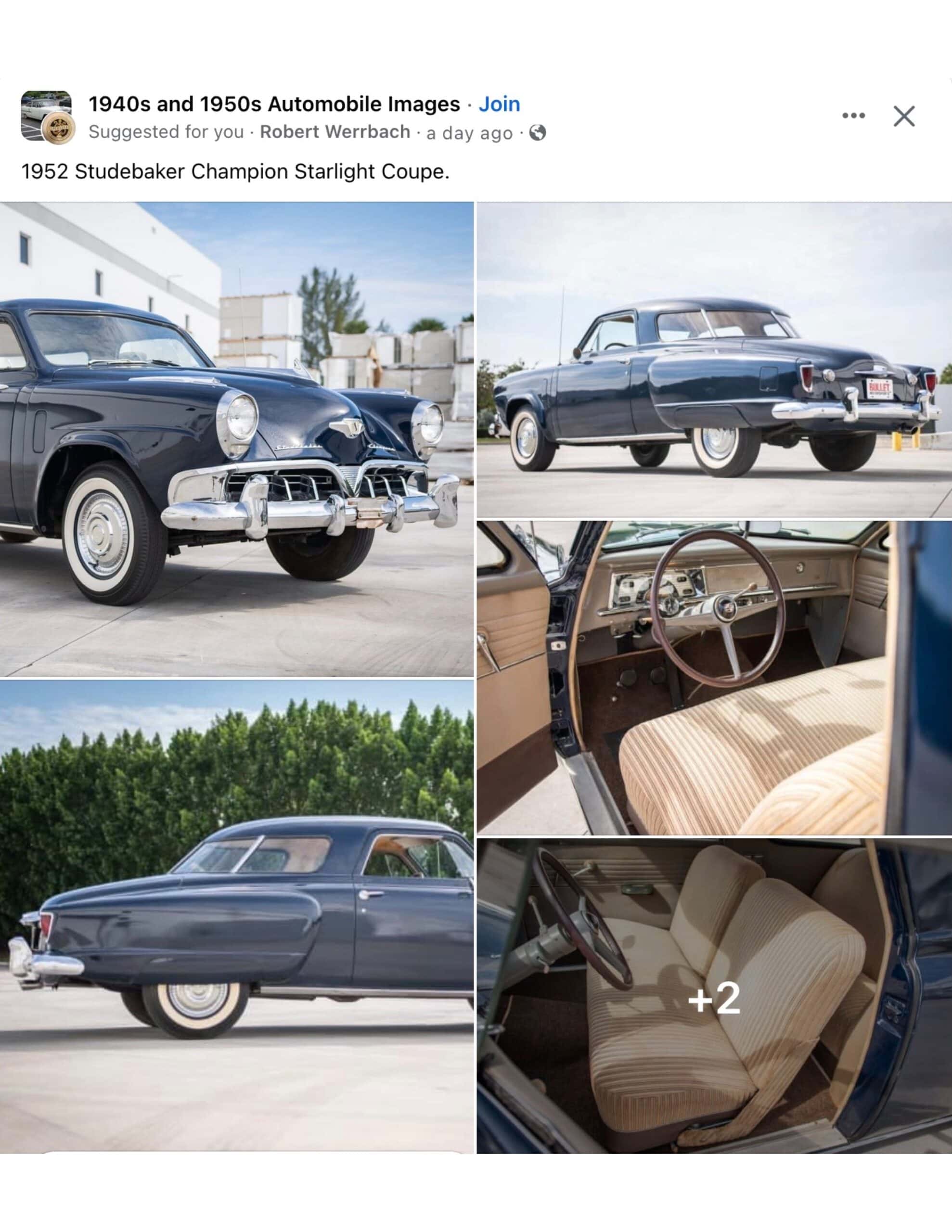The image size is (952, 1232).
Task: Open the group avatar thumbnail
Action: coord(47,117)
